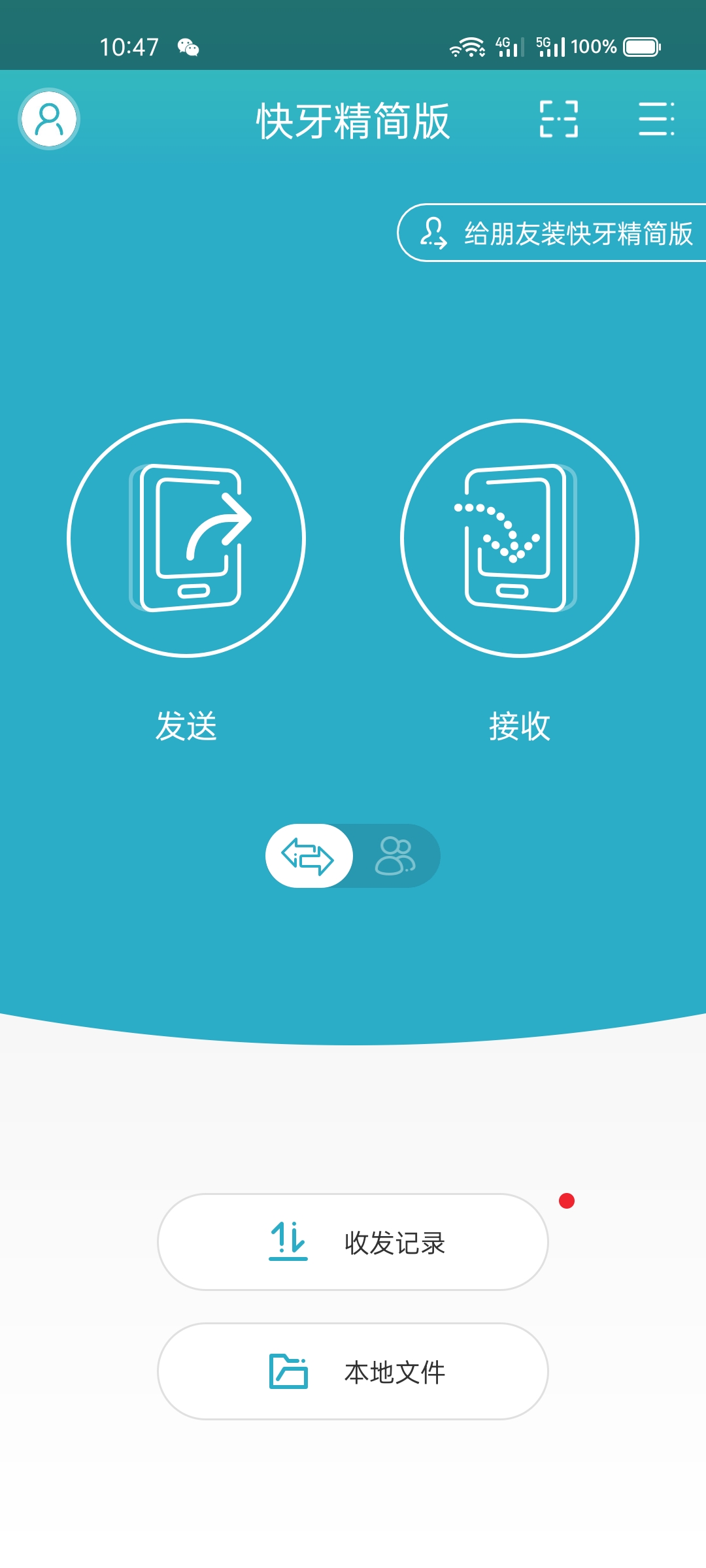The image size is (706, 1568).
Task: Open the hamburger menu
Action: tap(656, 119)
